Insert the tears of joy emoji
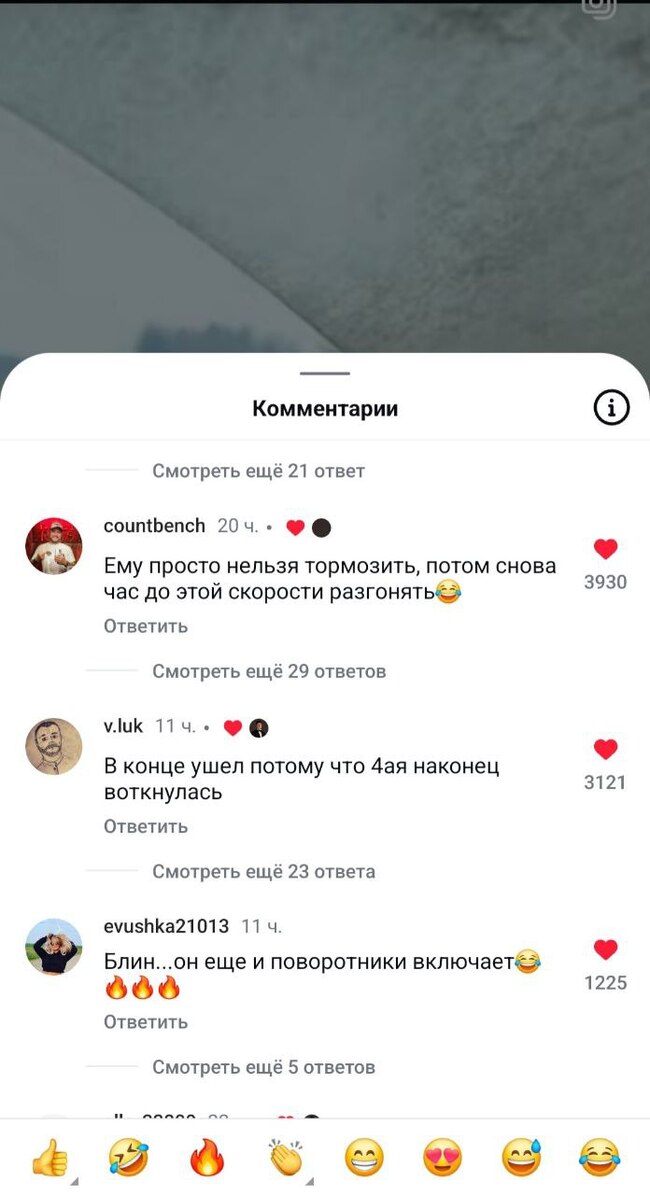The height and width of the screenshot is (1195, 650). (600, 1159)
